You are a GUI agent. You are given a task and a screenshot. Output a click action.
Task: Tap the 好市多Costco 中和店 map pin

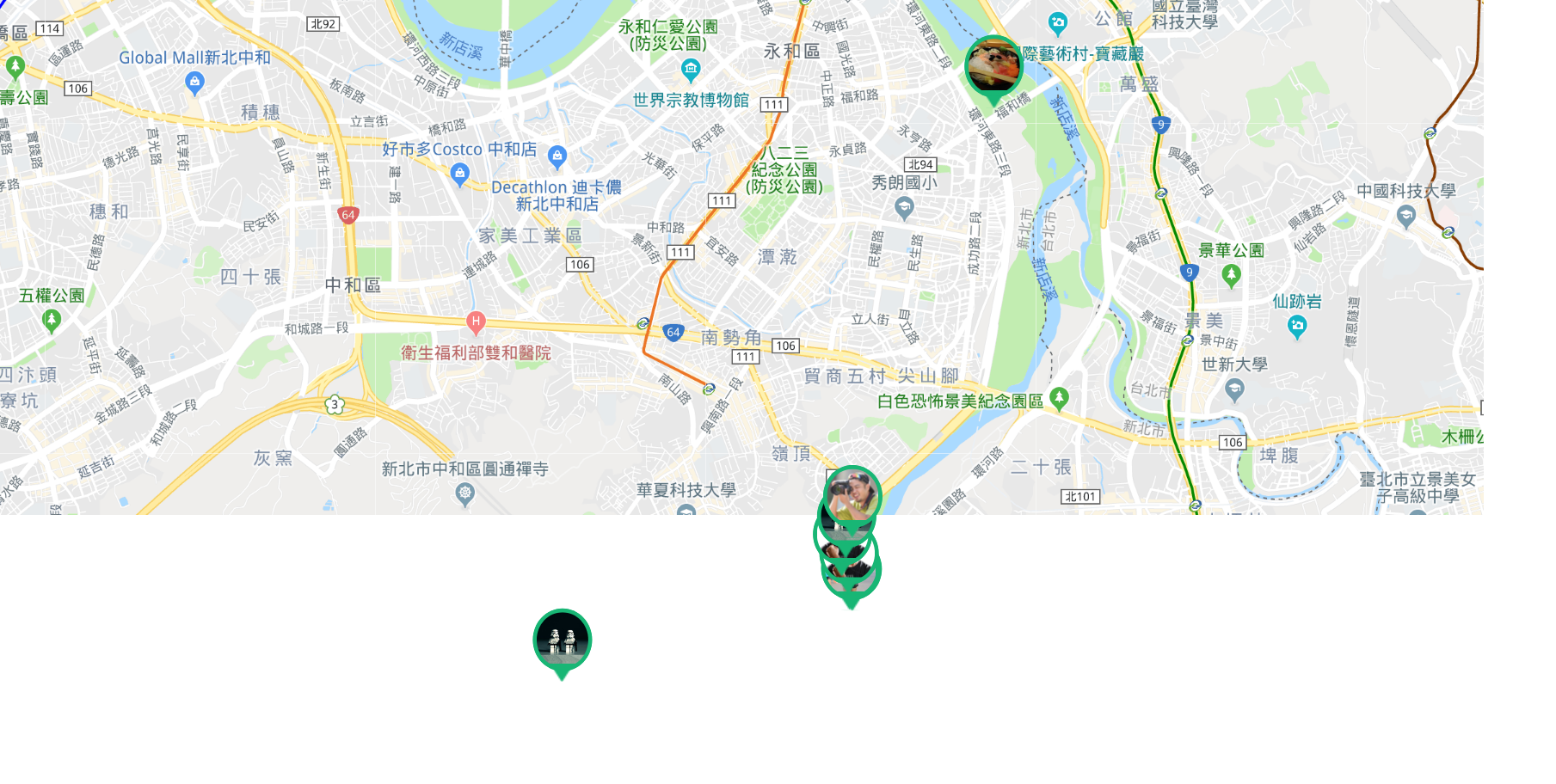[x=557, y=156]
